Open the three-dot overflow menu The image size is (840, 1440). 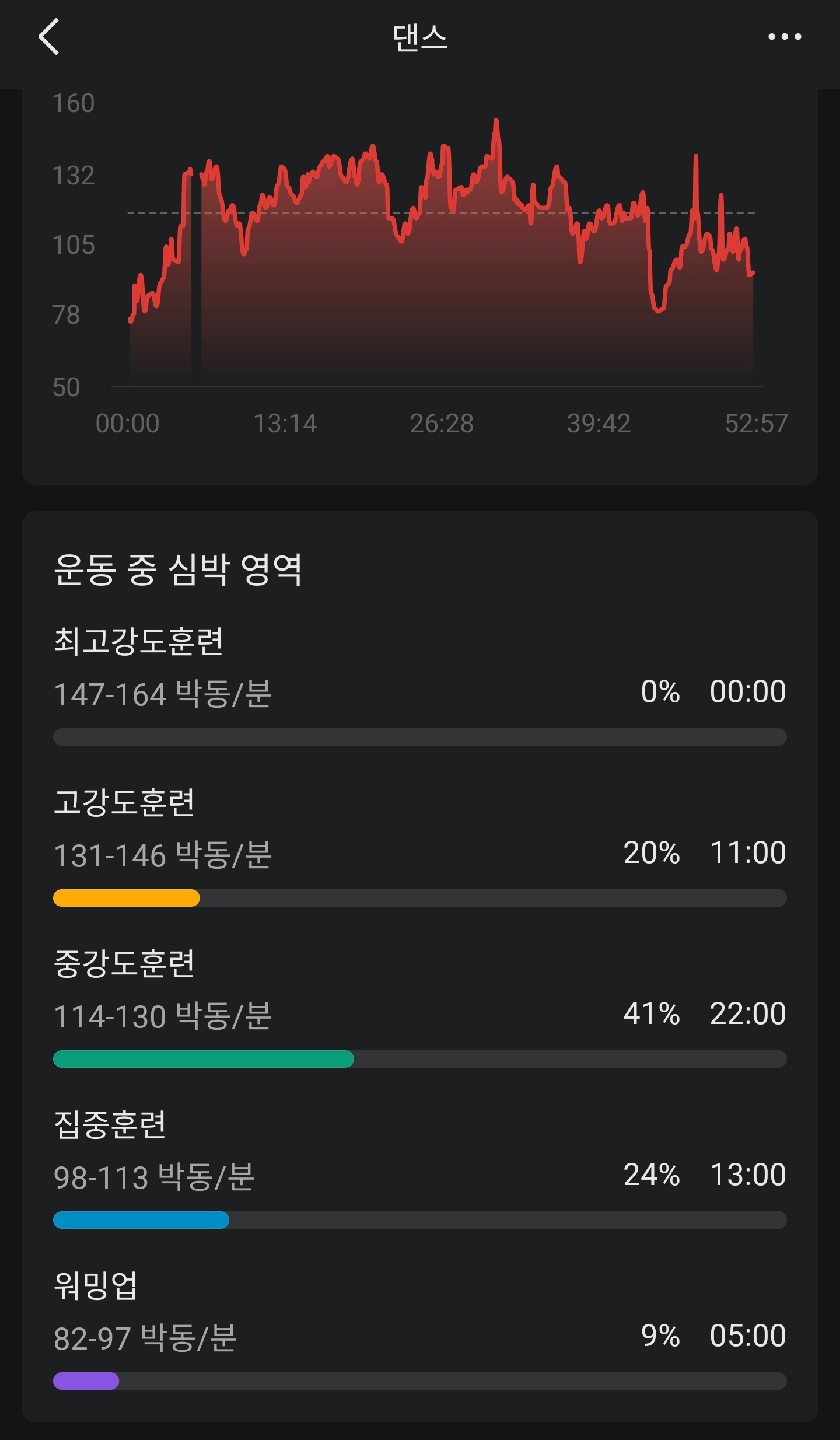[x=785, y=36]
